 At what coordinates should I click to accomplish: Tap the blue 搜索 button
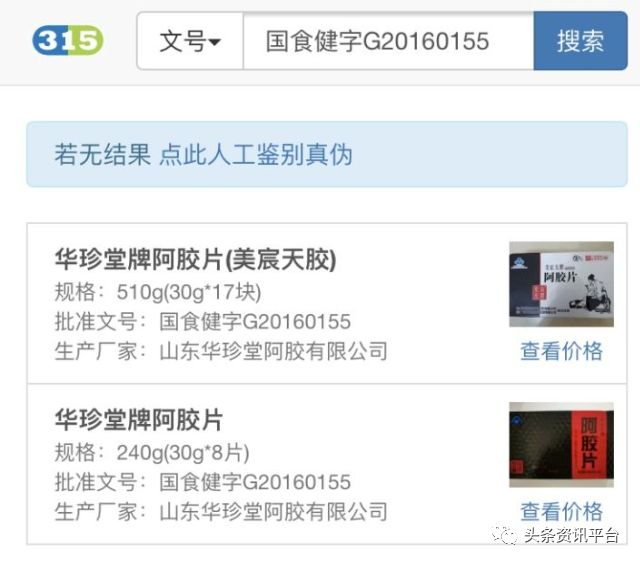click(x=580, y=41)
